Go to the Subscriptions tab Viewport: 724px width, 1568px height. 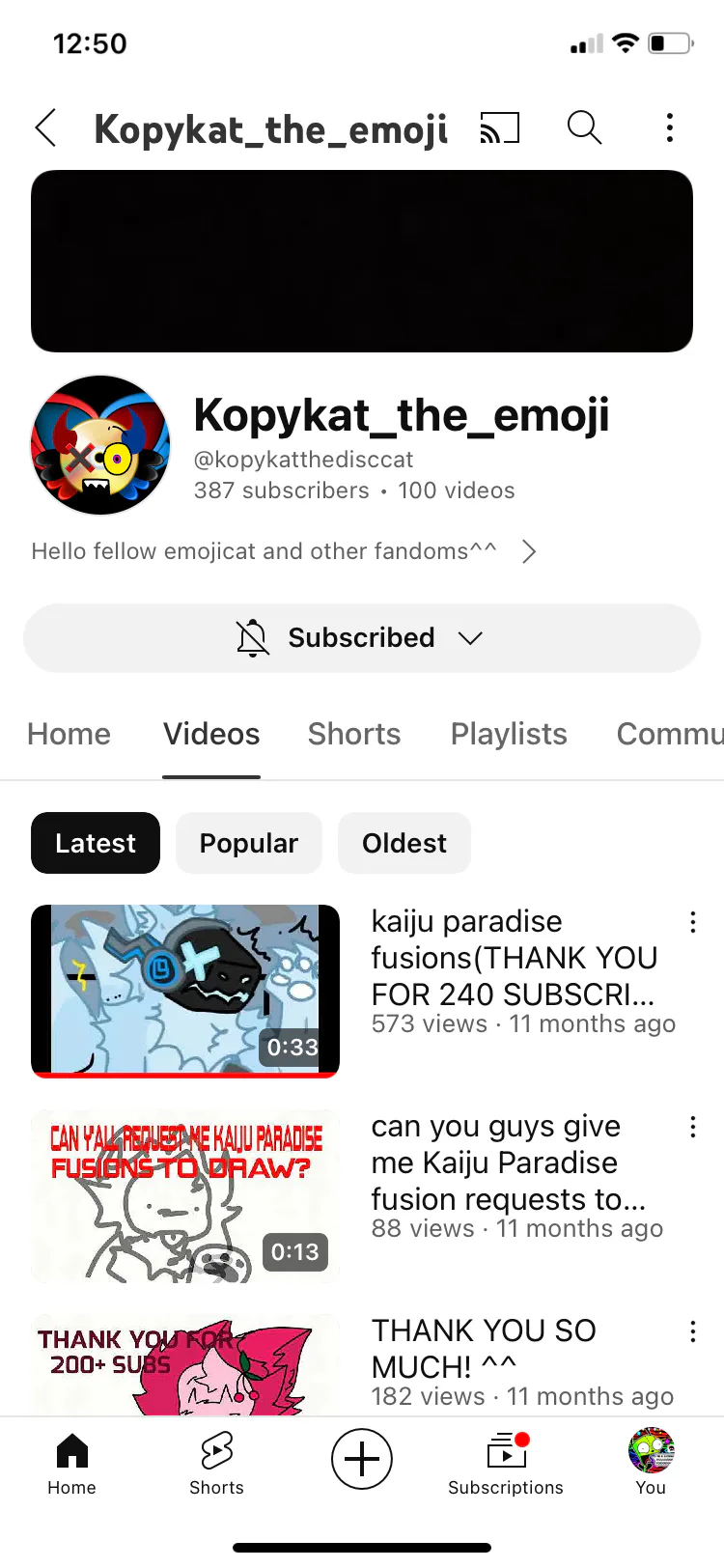506,1463
